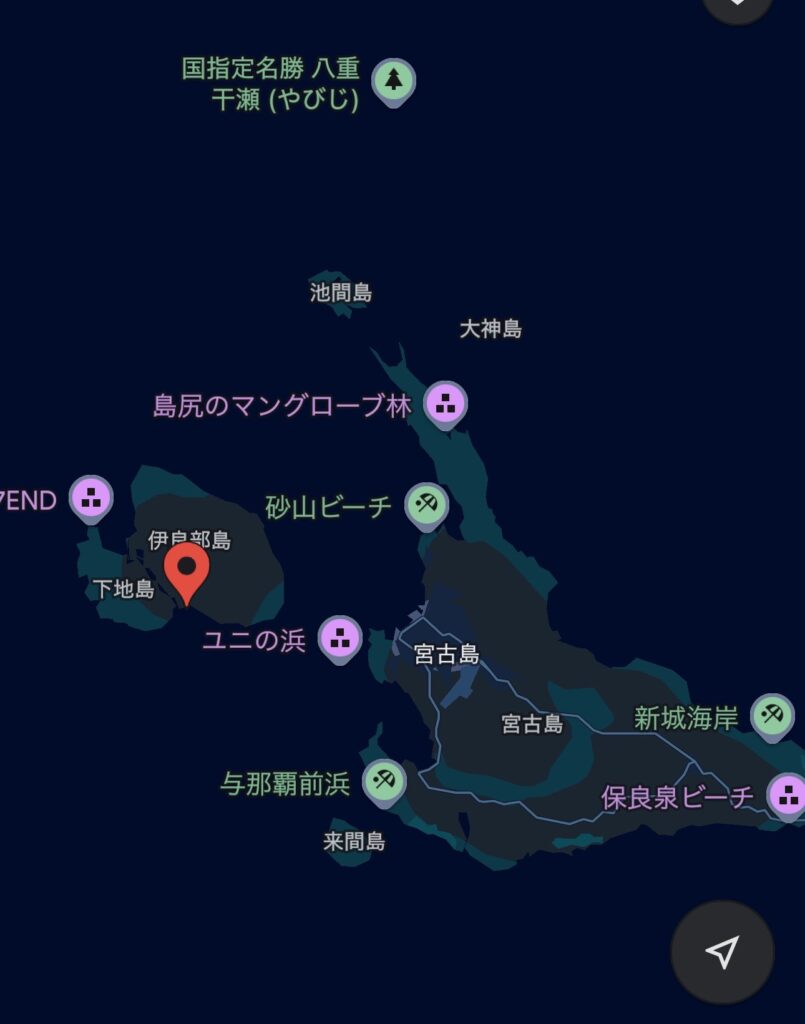805x1024 pixels.
Task: Select the 砂山ビーチ beach pin
Action: pyautogui.click(x=427, y=504)
